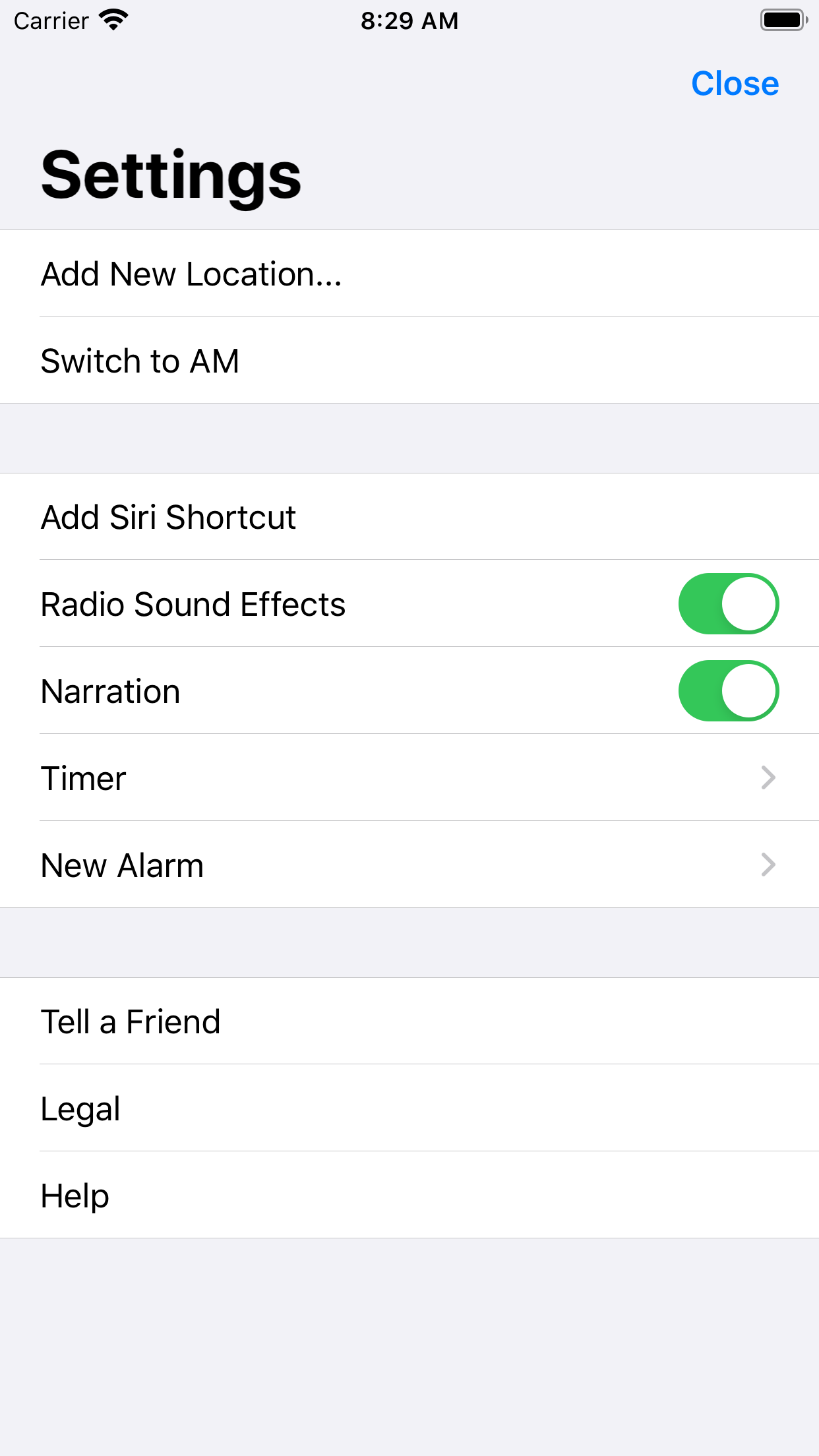Screen dimensions: 819x1456
Task: Tap the New Alarm row
Action: pyautogui.click(x=122, y=865)
